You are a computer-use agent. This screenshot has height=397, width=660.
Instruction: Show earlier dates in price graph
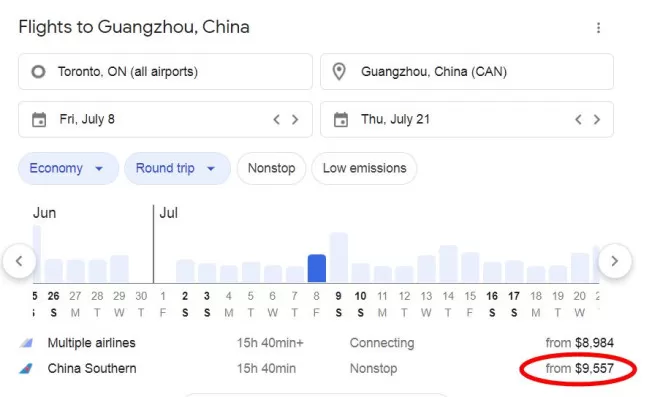click(19, 261)
